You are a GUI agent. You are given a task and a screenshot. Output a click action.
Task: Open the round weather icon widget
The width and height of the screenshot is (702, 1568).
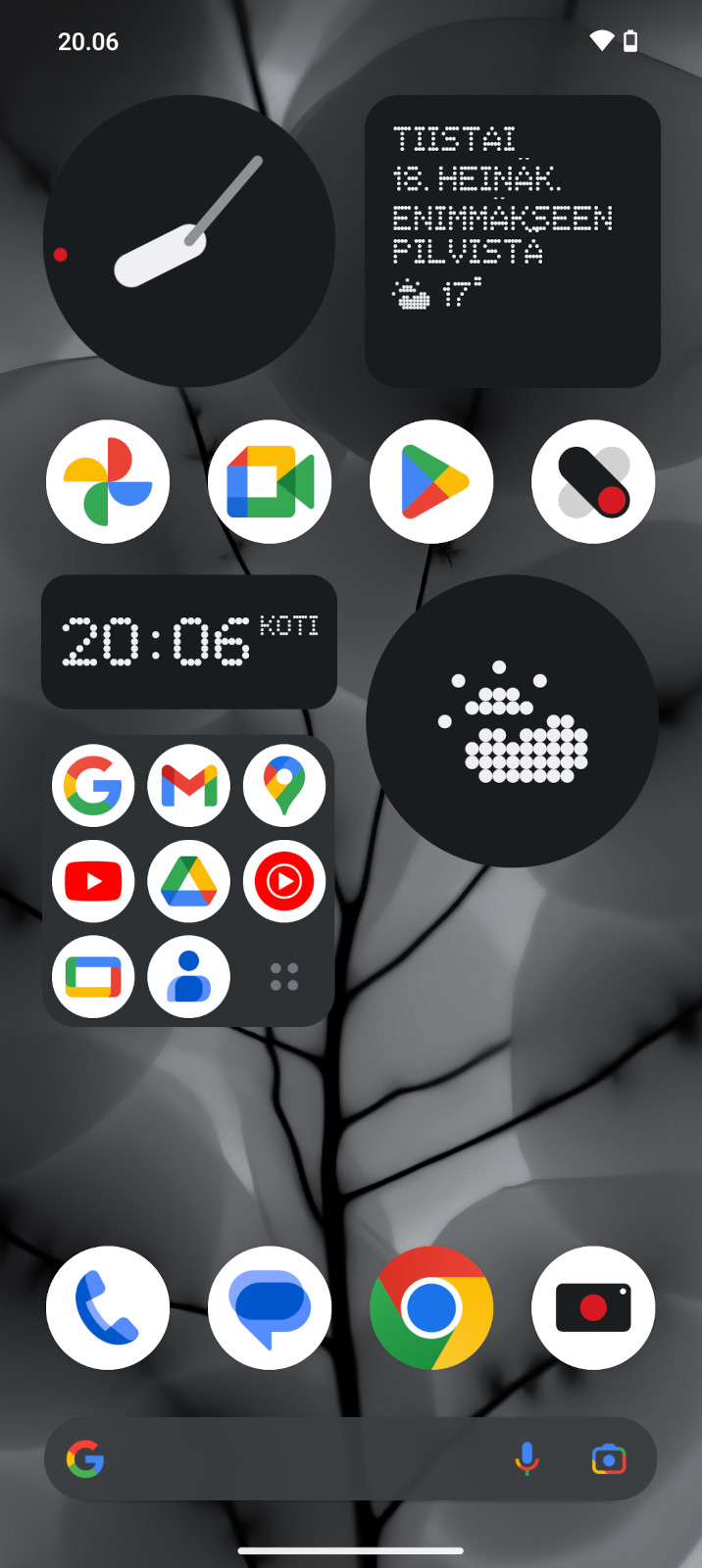point(512,721)
